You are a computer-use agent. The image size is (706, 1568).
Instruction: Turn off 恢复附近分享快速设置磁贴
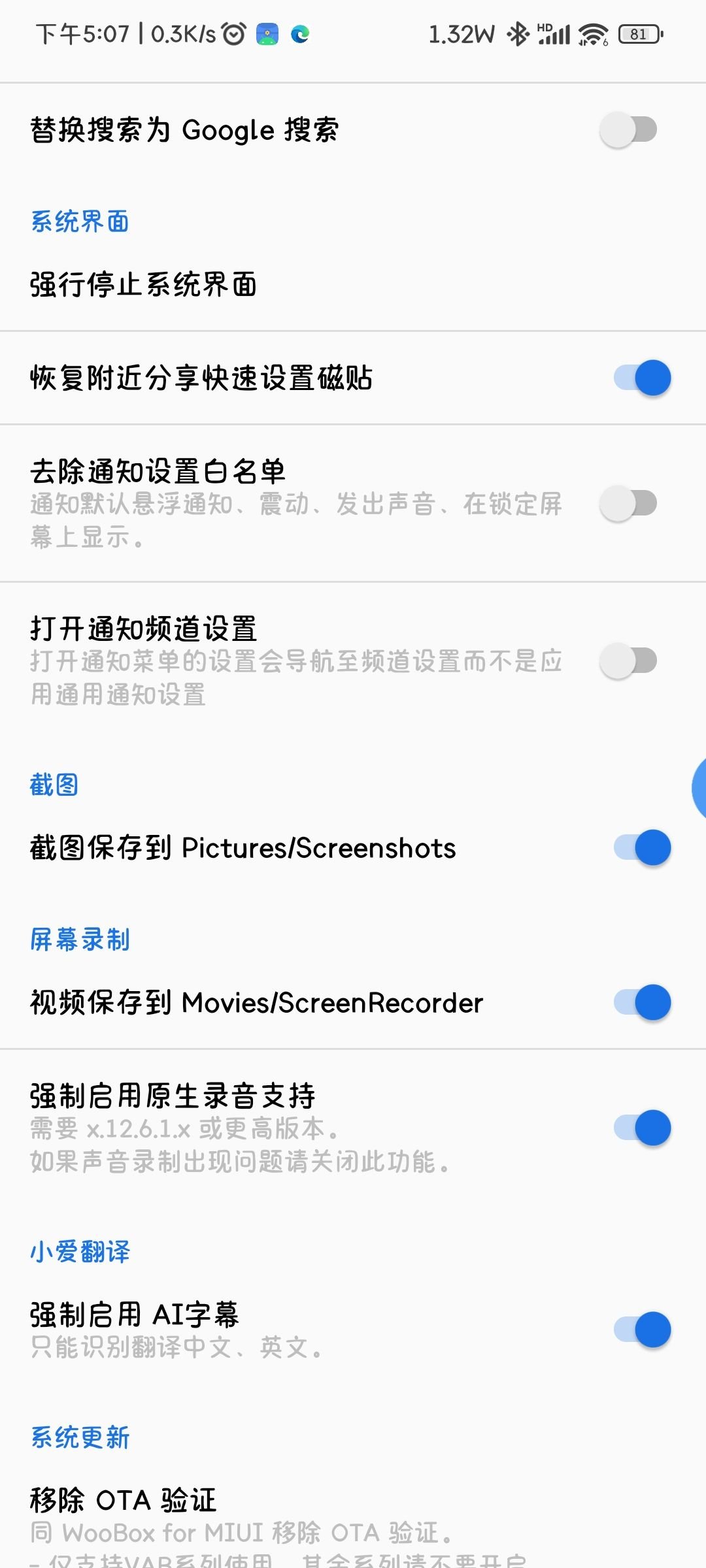click(x=642, y=378)
